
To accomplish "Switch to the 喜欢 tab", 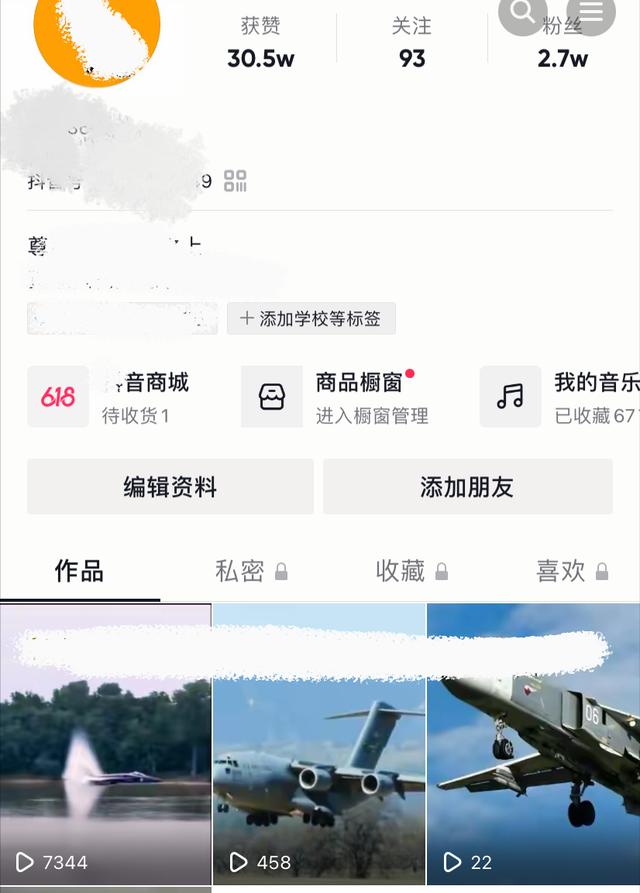I will (x=571, y=571).
